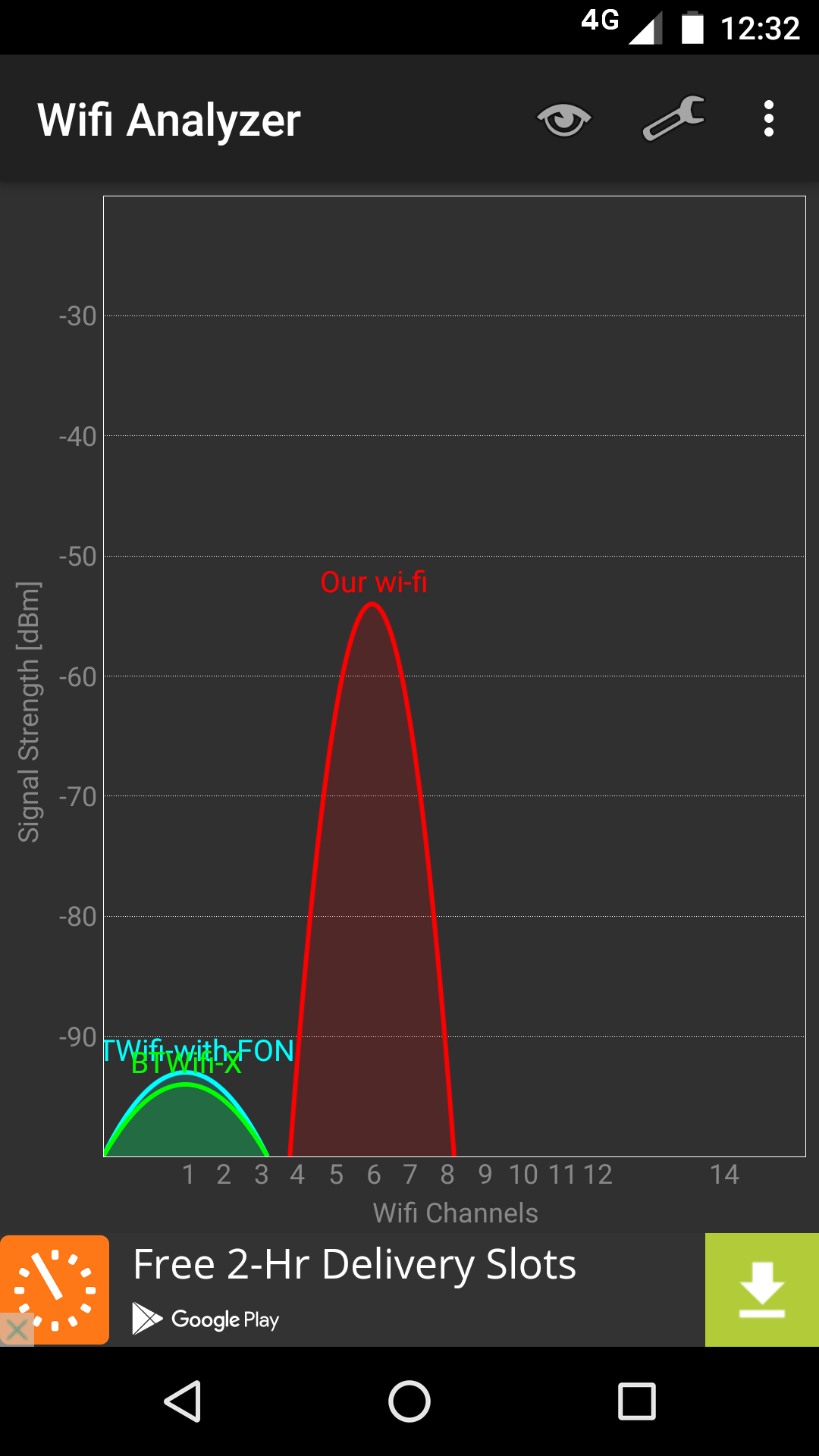The image size is (819, 1456).
Task: Dismiss the ad with the X icon
Action: pos(17,1329)
